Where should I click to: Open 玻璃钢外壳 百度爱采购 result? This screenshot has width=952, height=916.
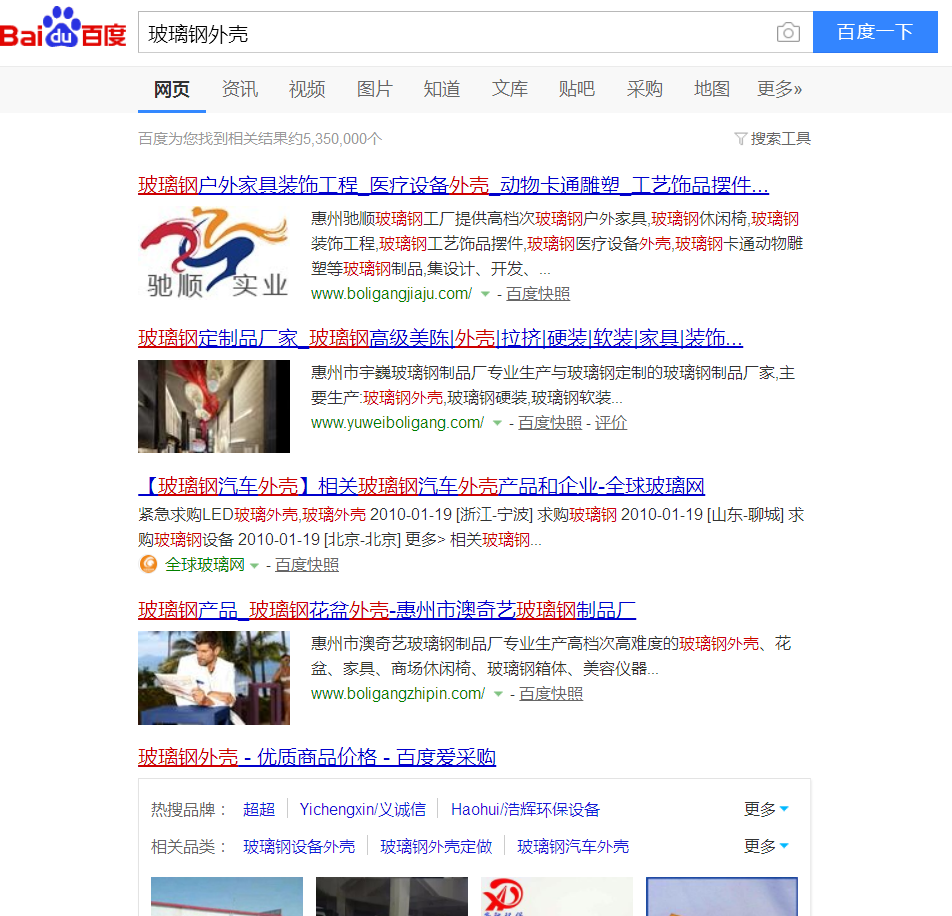[317, 757]
